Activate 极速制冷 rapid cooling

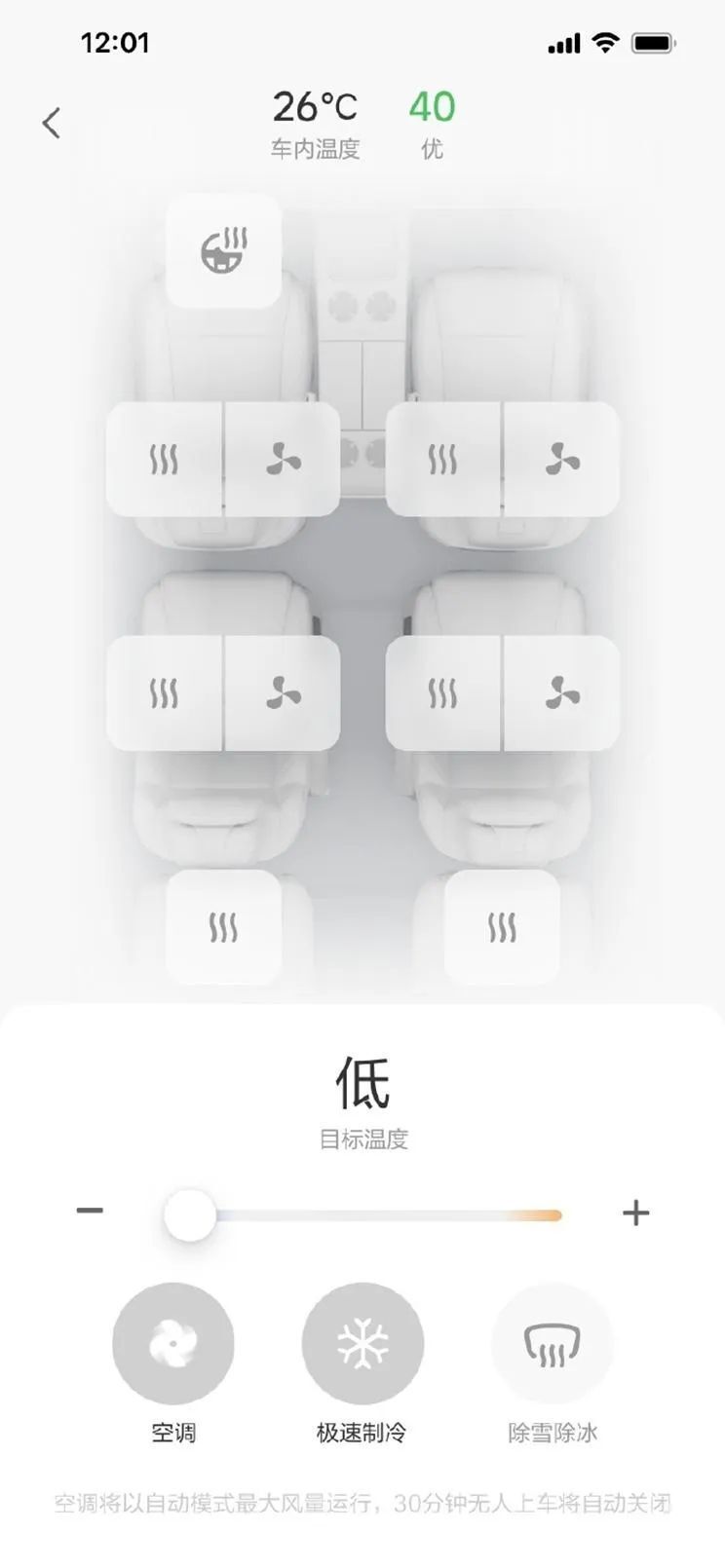click(362, 1344)
